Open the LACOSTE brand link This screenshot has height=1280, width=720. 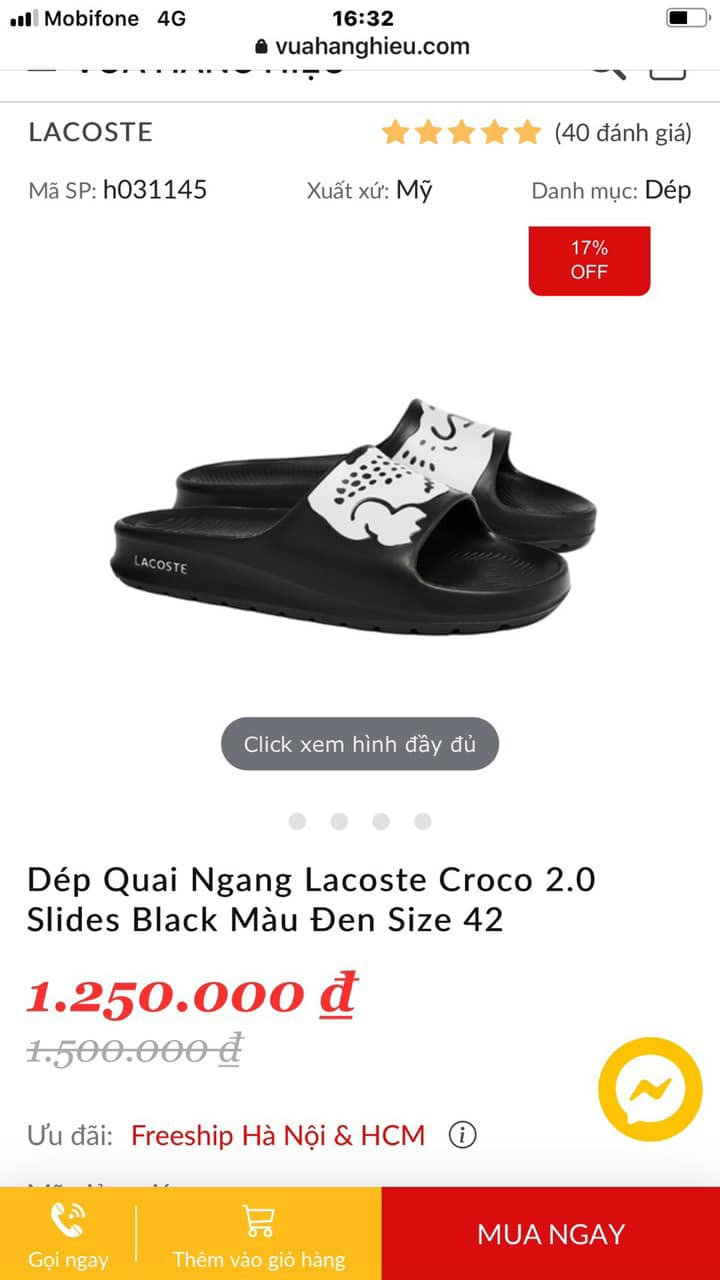click(90, 132)
